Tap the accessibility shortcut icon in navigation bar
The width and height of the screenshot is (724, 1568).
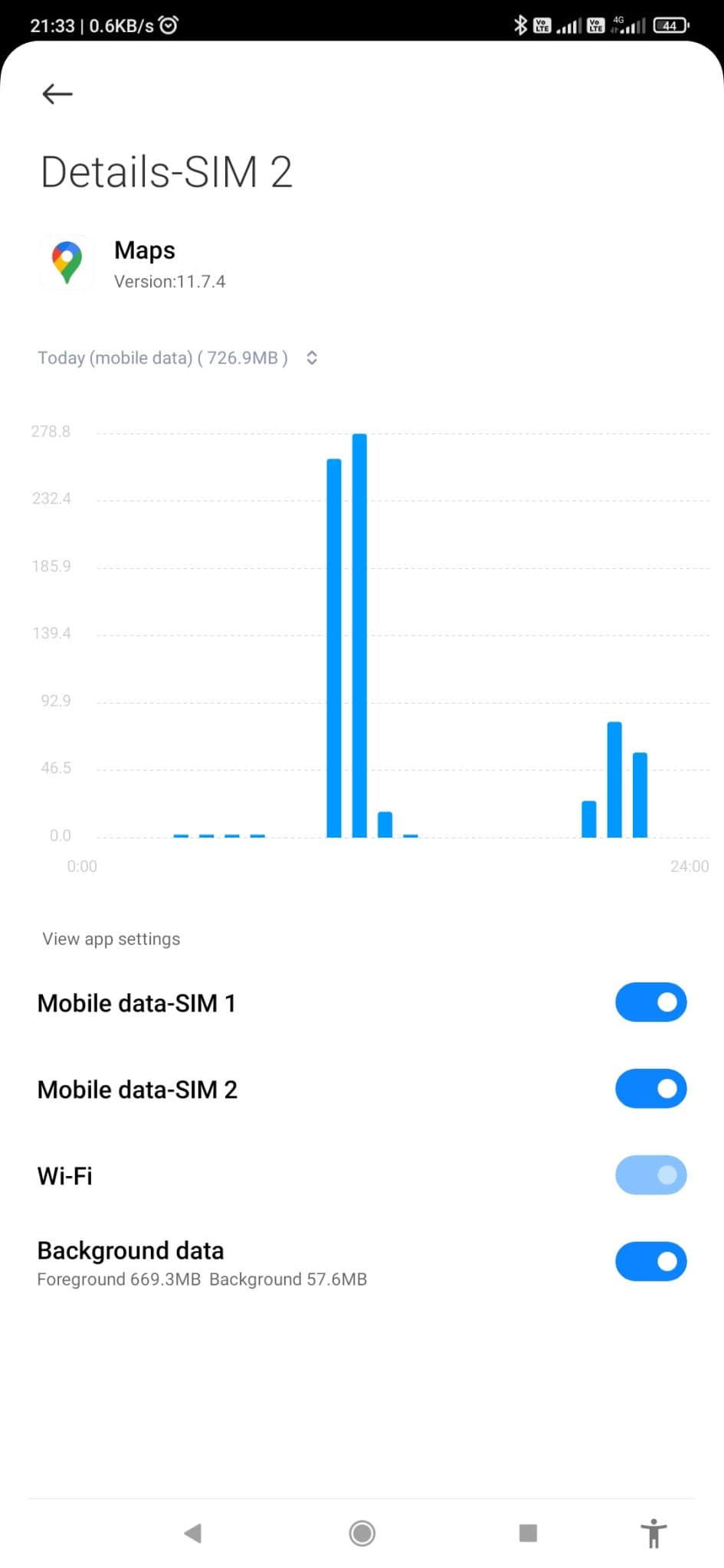coord(652,1534)
